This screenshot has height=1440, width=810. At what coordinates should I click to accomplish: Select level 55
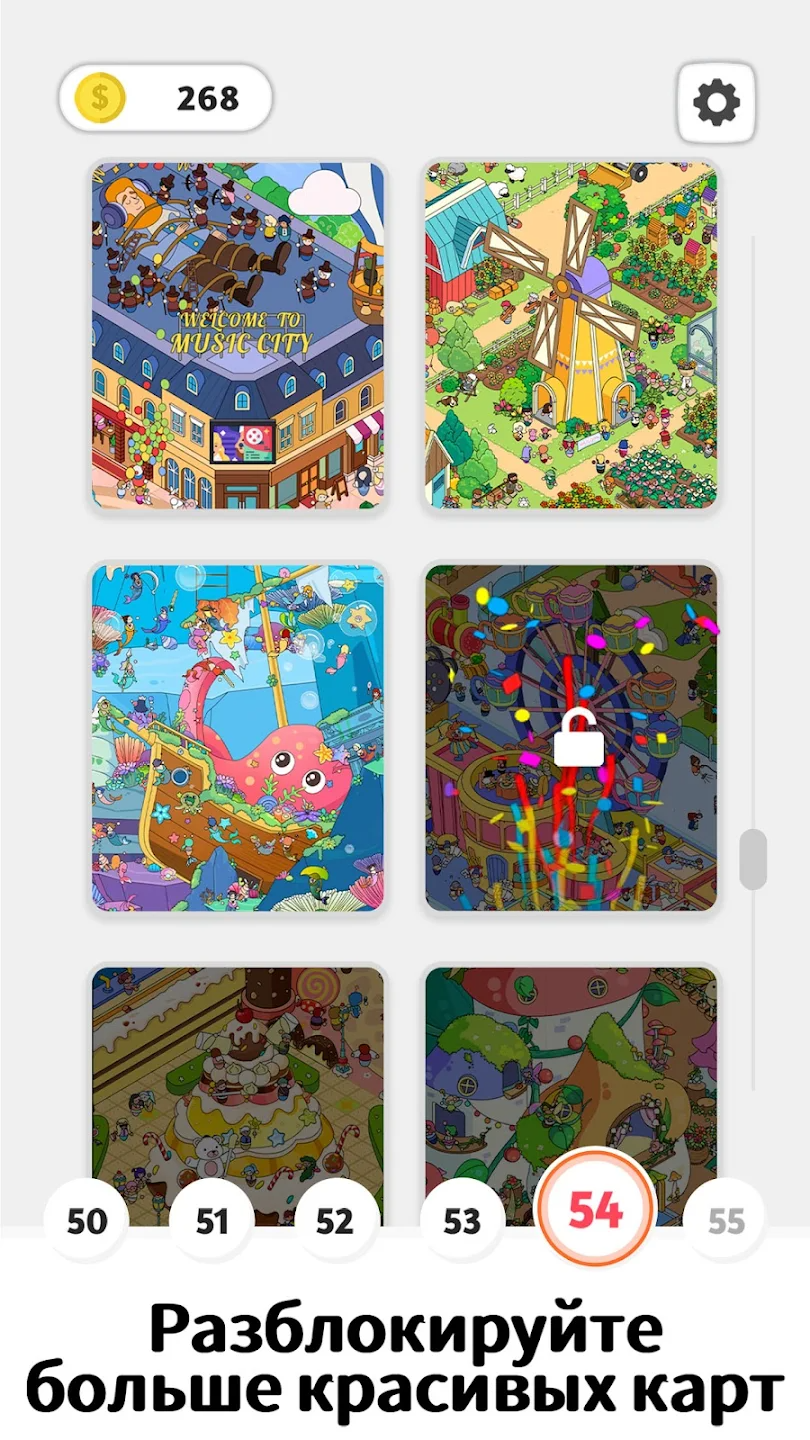tap(726, 1221)
